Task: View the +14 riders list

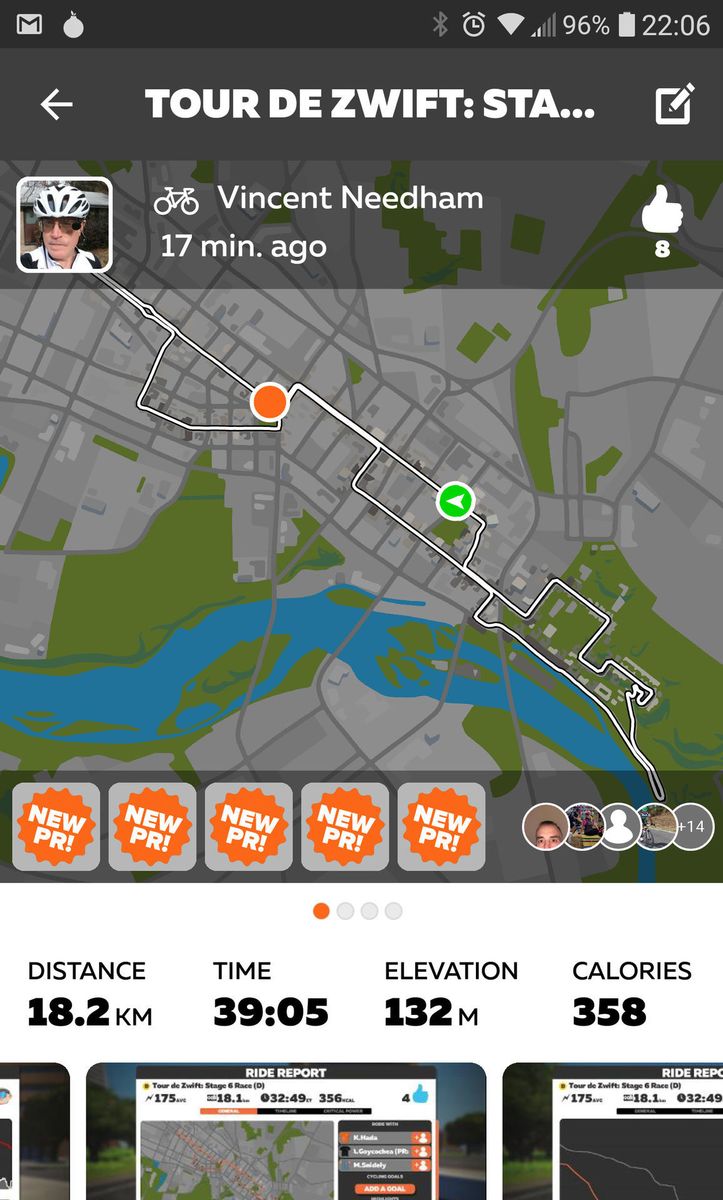Action: (692, 827)
